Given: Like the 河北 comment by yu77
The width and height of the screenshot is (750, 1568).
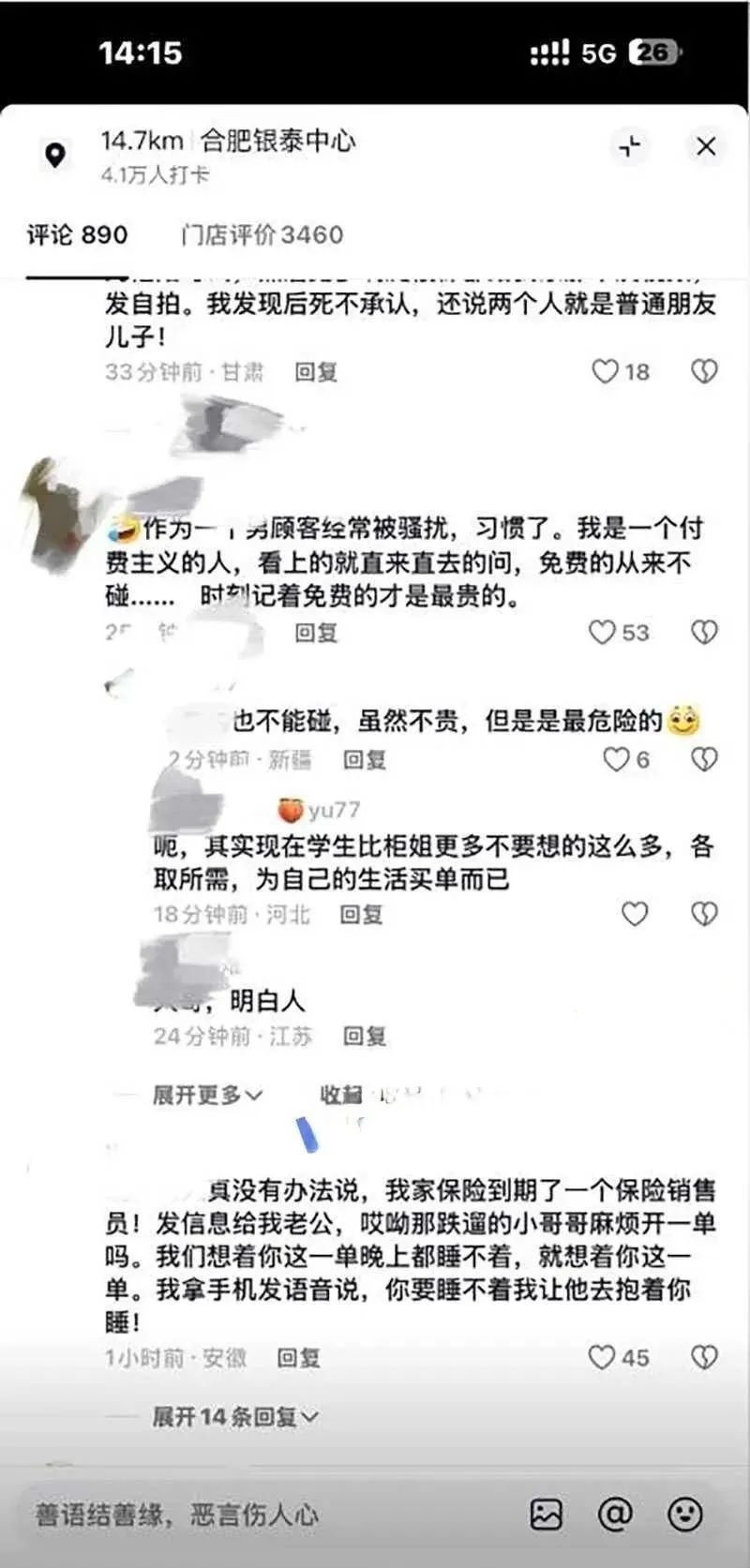Looking at the screenshot, I should 635,914.
